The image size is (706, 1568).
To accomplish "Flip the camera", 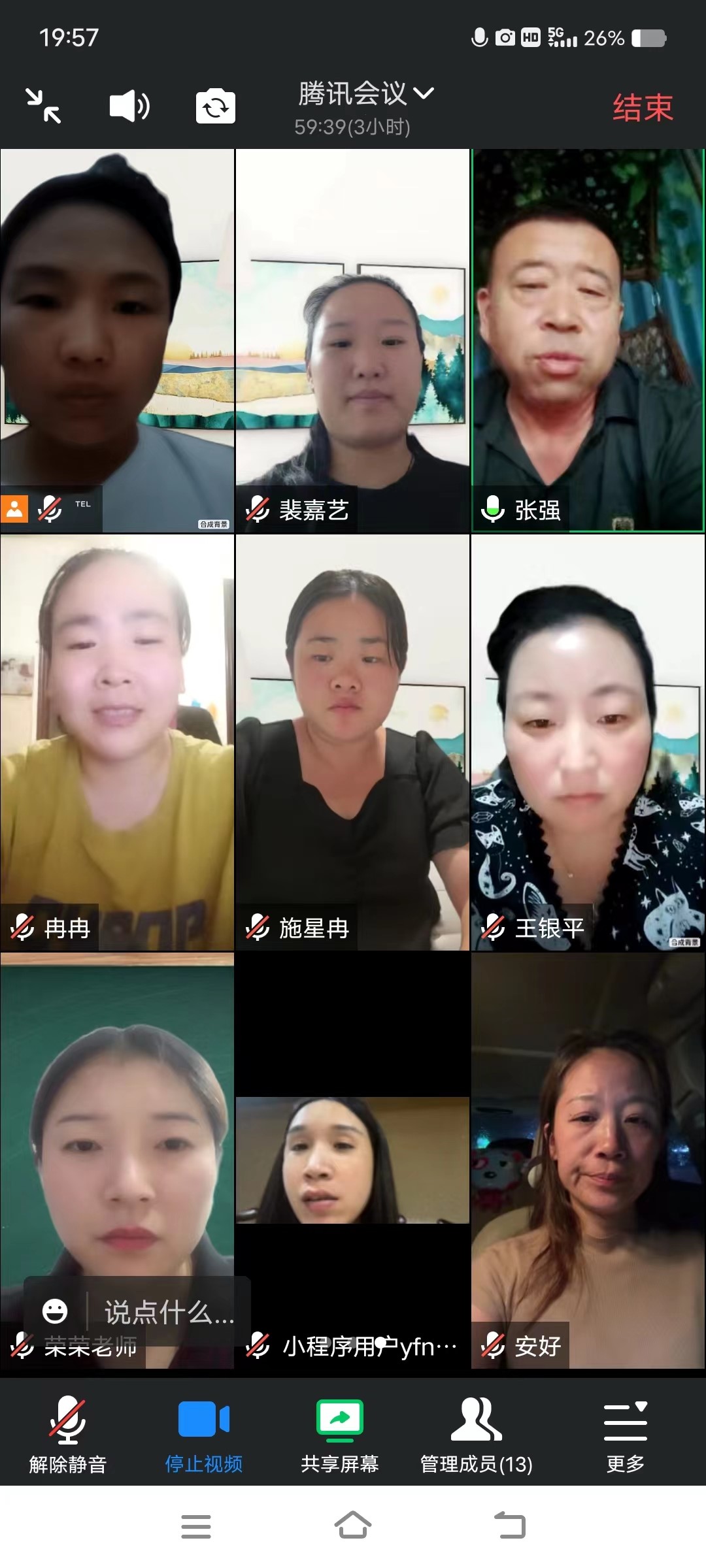I will [216, 106].
